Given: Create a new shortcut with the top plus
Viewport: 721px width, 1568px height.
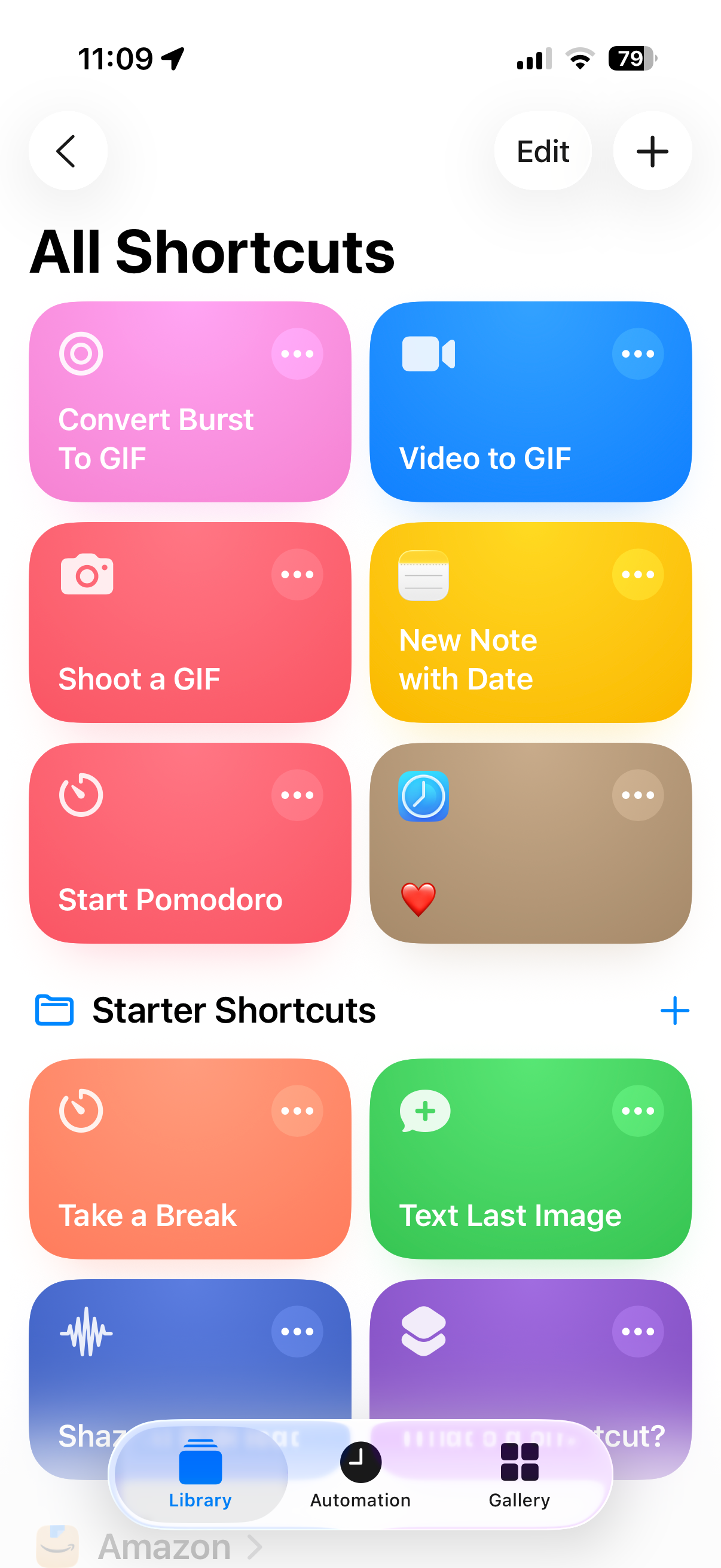Looking at the screenshot, I should point(652,151).
